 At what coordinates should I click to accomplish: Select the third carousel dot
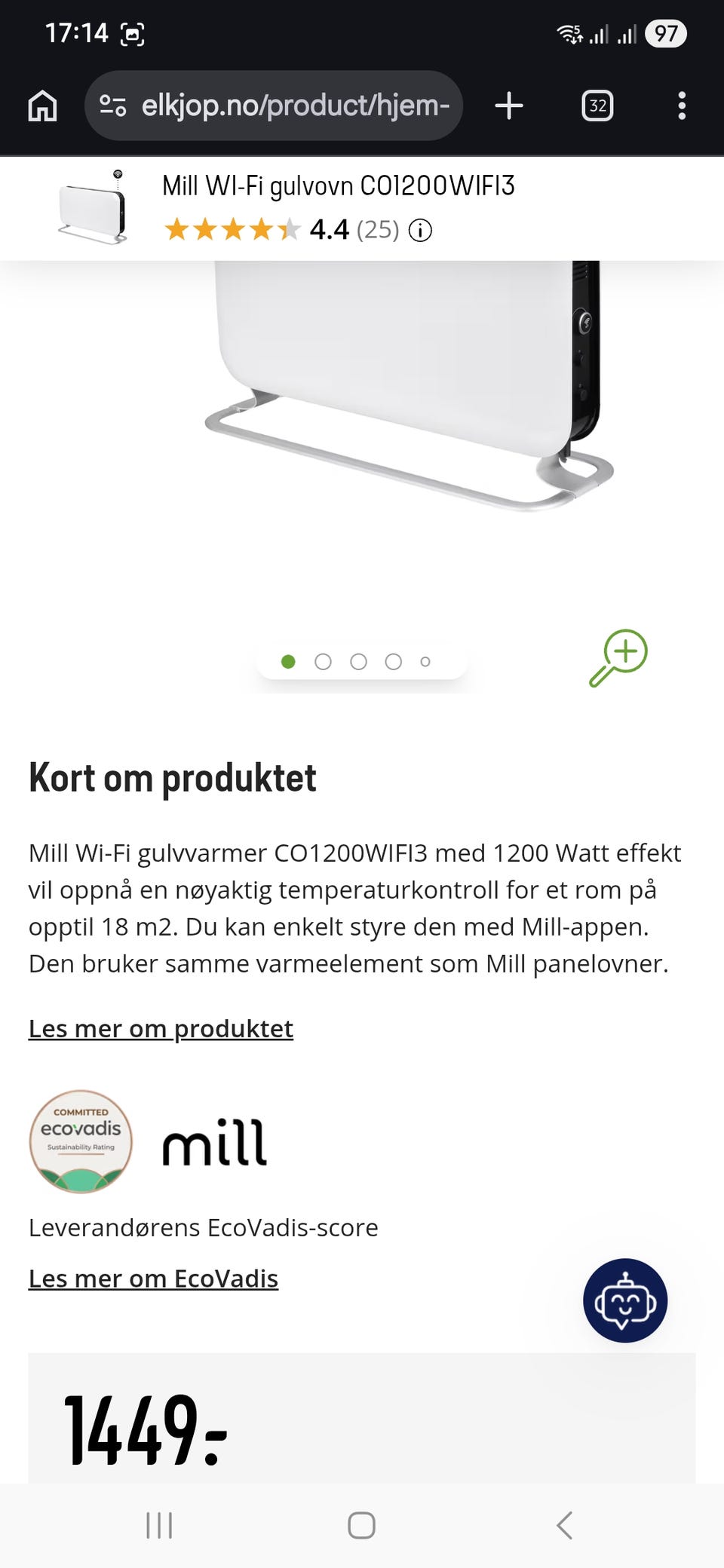pyautogui.click(x=358, y=660)
